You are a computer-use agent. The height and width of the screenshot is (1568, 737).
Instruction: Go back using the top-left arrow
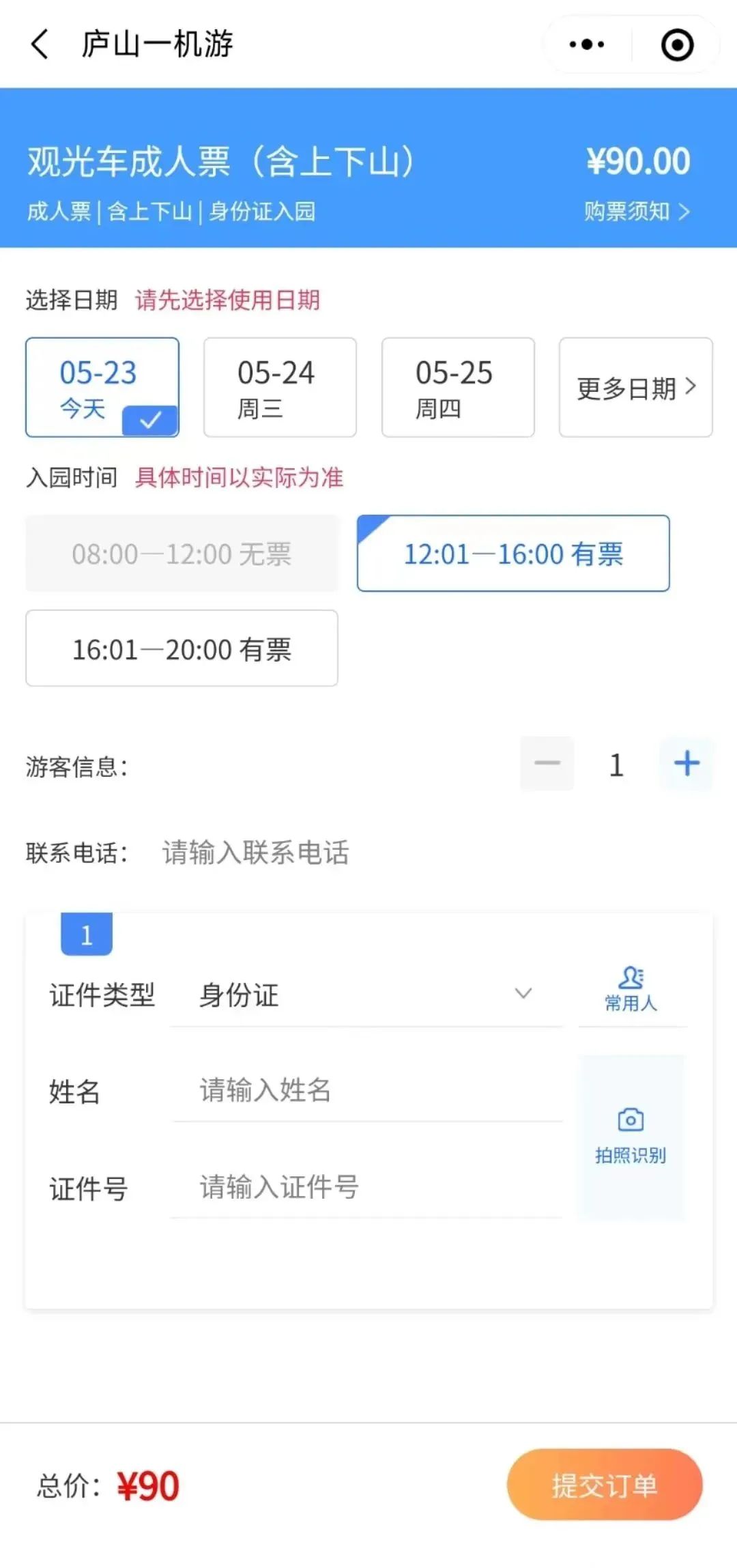(x=40, y=44)
